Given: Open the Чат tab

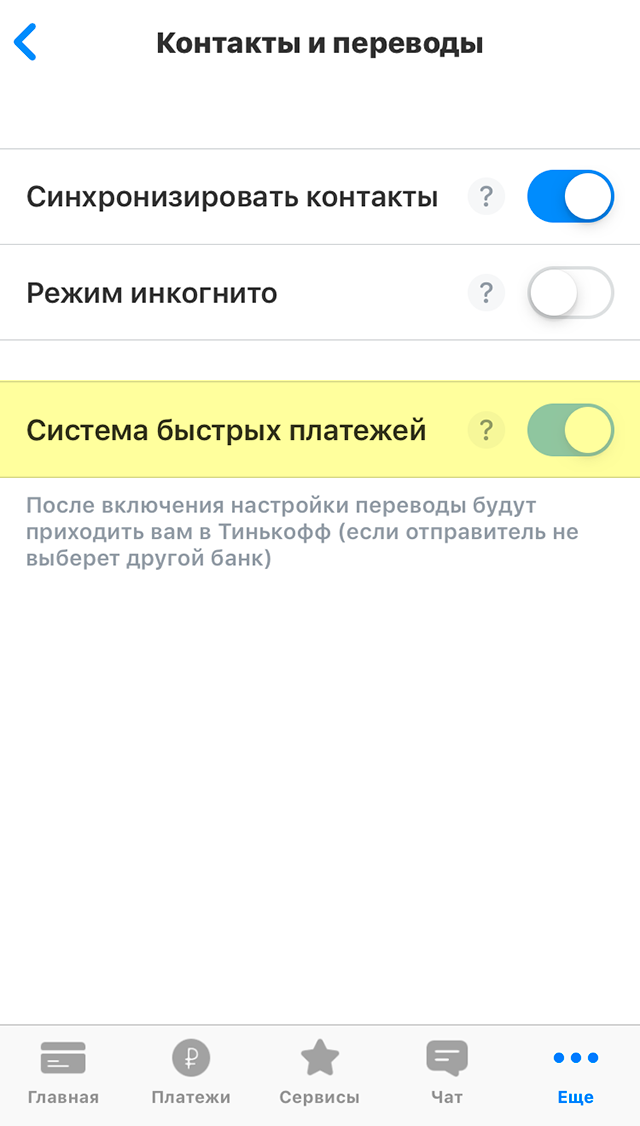Looking at the screenshot, I should (447, 1073).
